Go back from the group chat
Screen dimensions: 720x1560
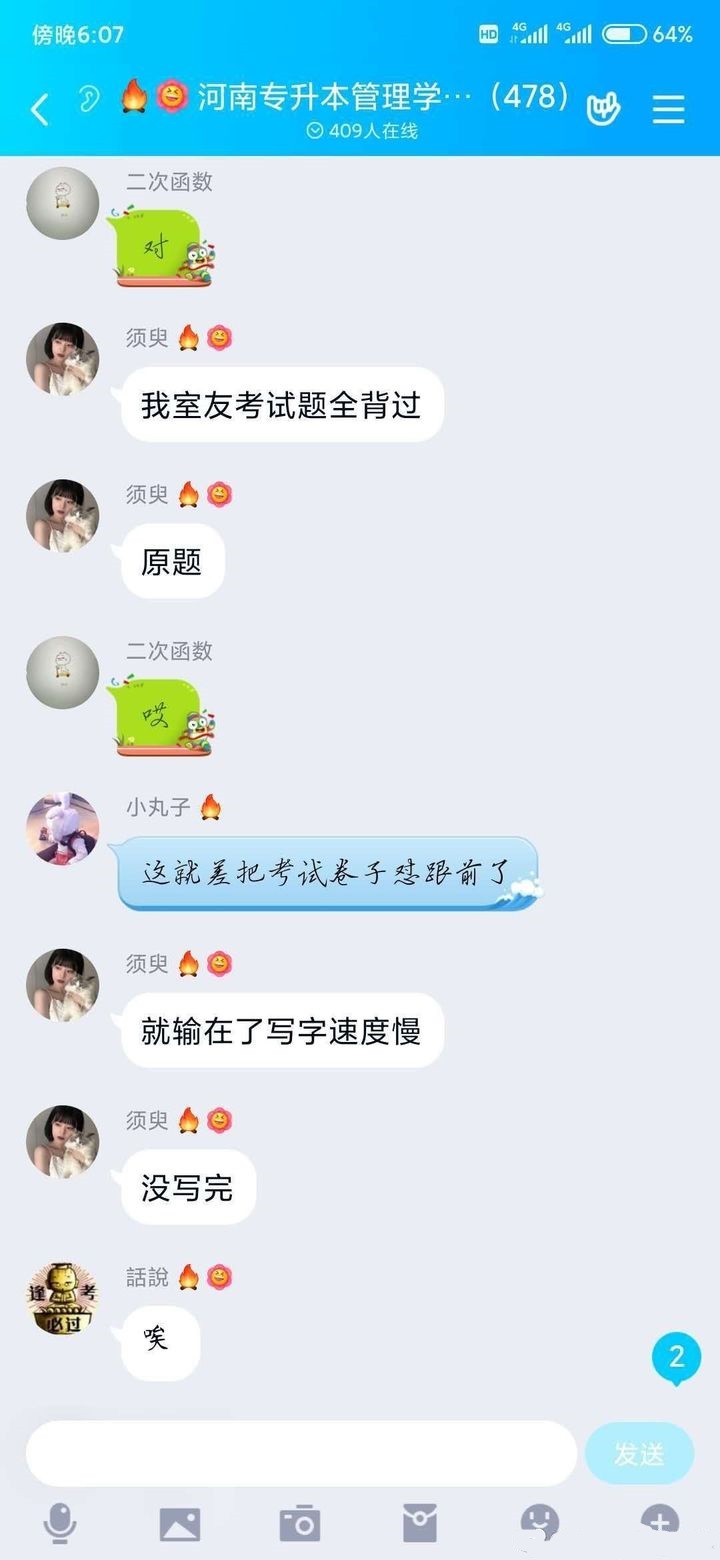[40, 109]
